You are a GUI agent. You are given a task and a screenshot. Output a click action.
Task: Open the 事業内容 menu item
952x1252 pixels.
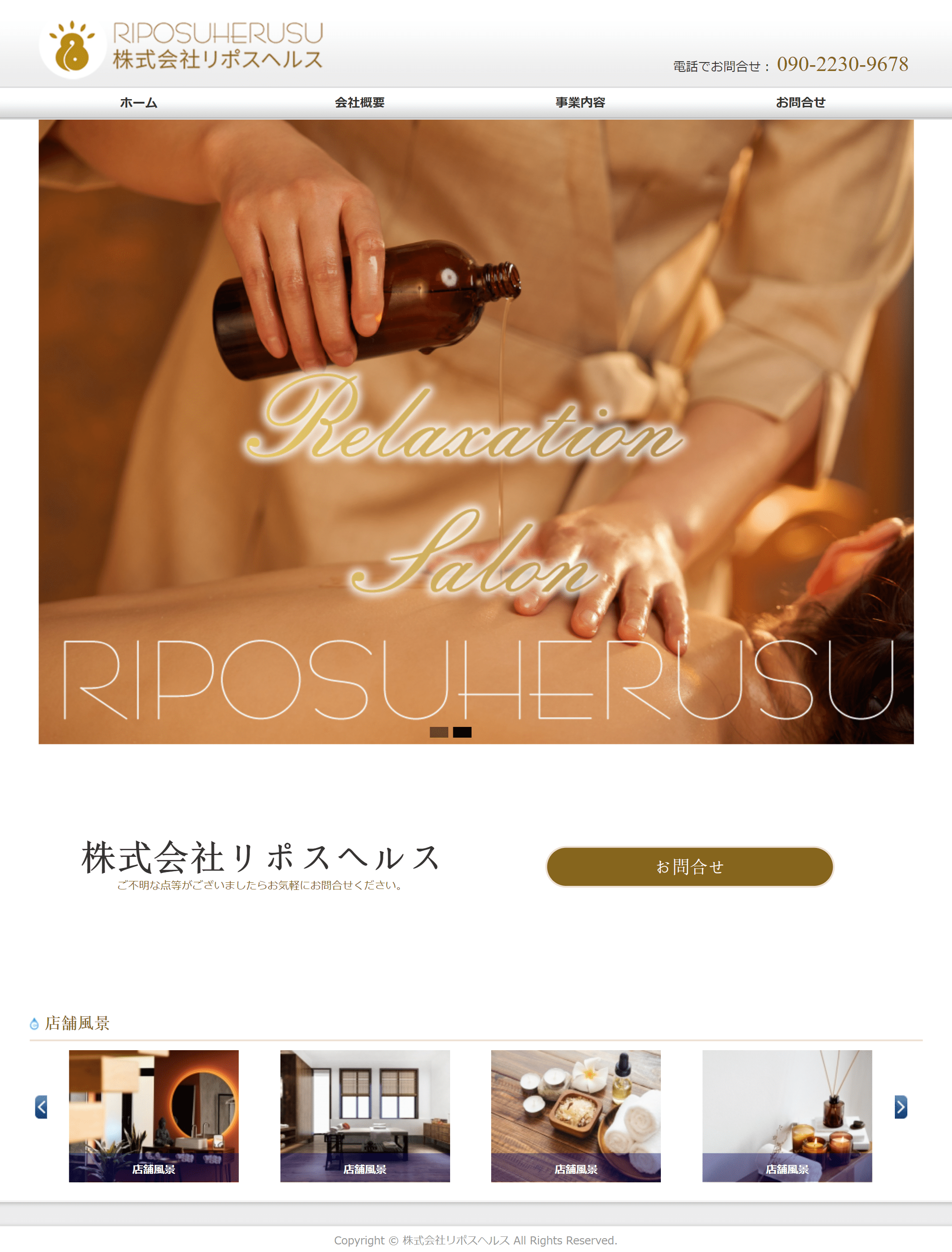pyautogui.click(x=580, y=103)
